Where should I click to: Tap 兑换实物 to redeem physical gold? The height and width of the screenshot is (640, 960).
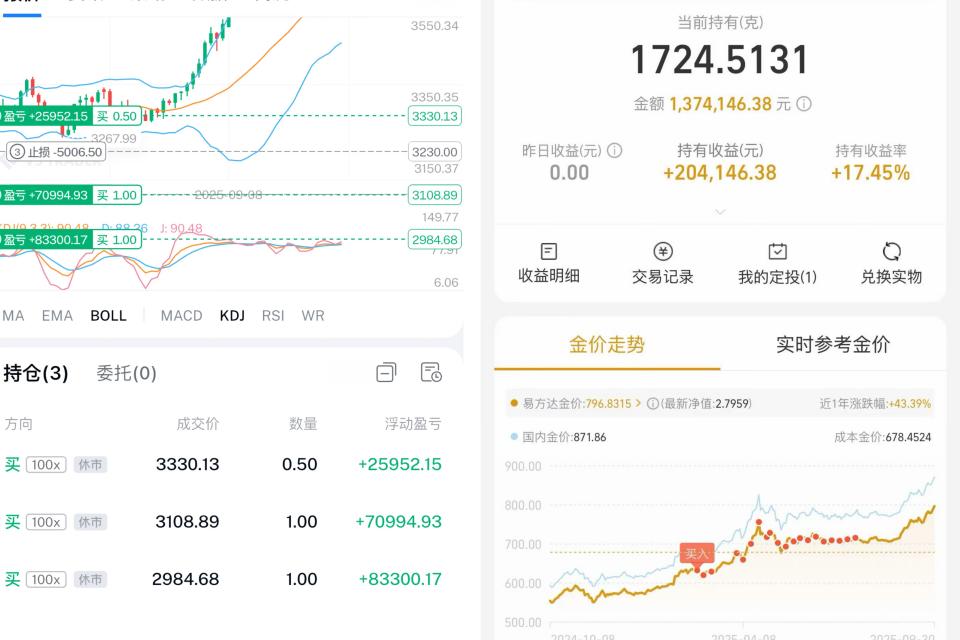(x=891, y=264)
